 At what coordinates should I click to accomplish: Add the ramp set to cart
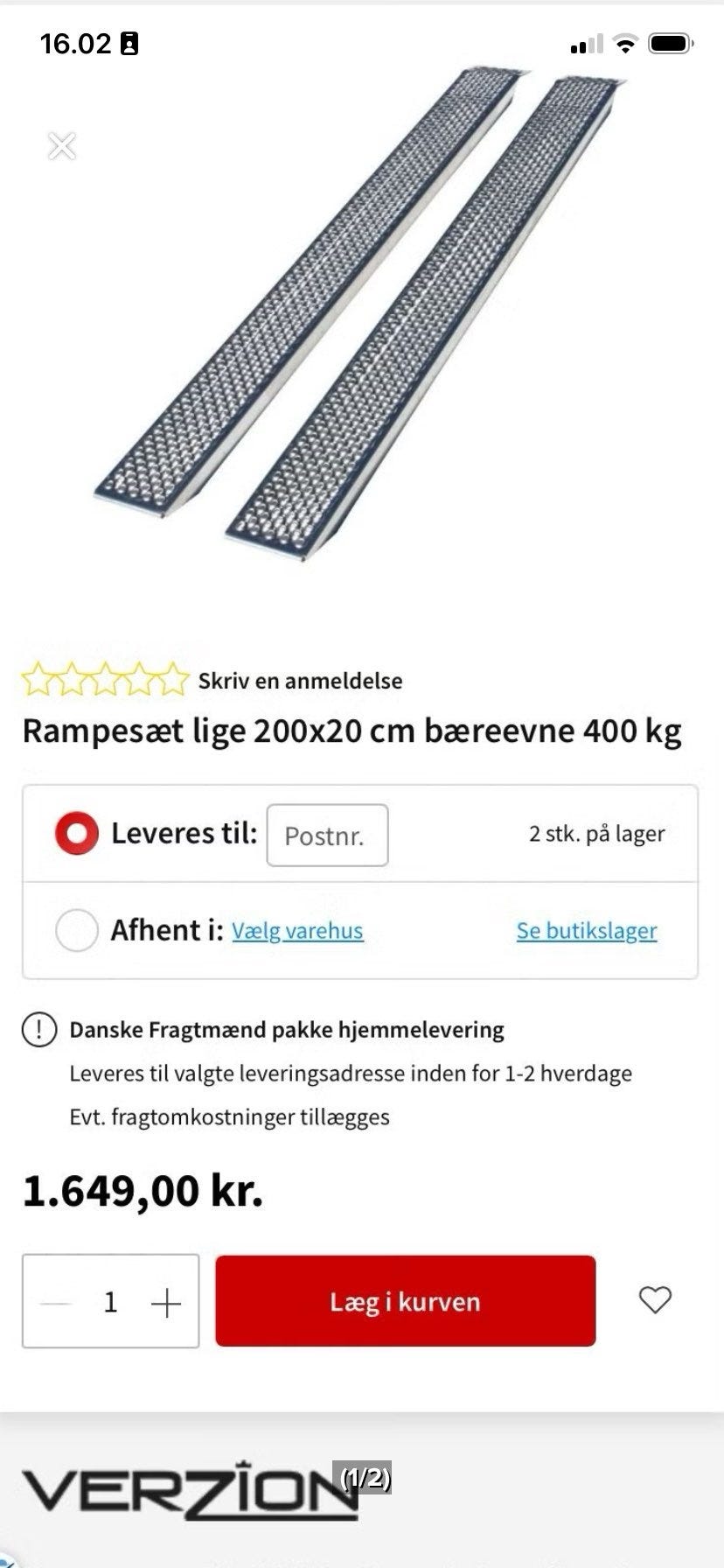[405, 1301]
